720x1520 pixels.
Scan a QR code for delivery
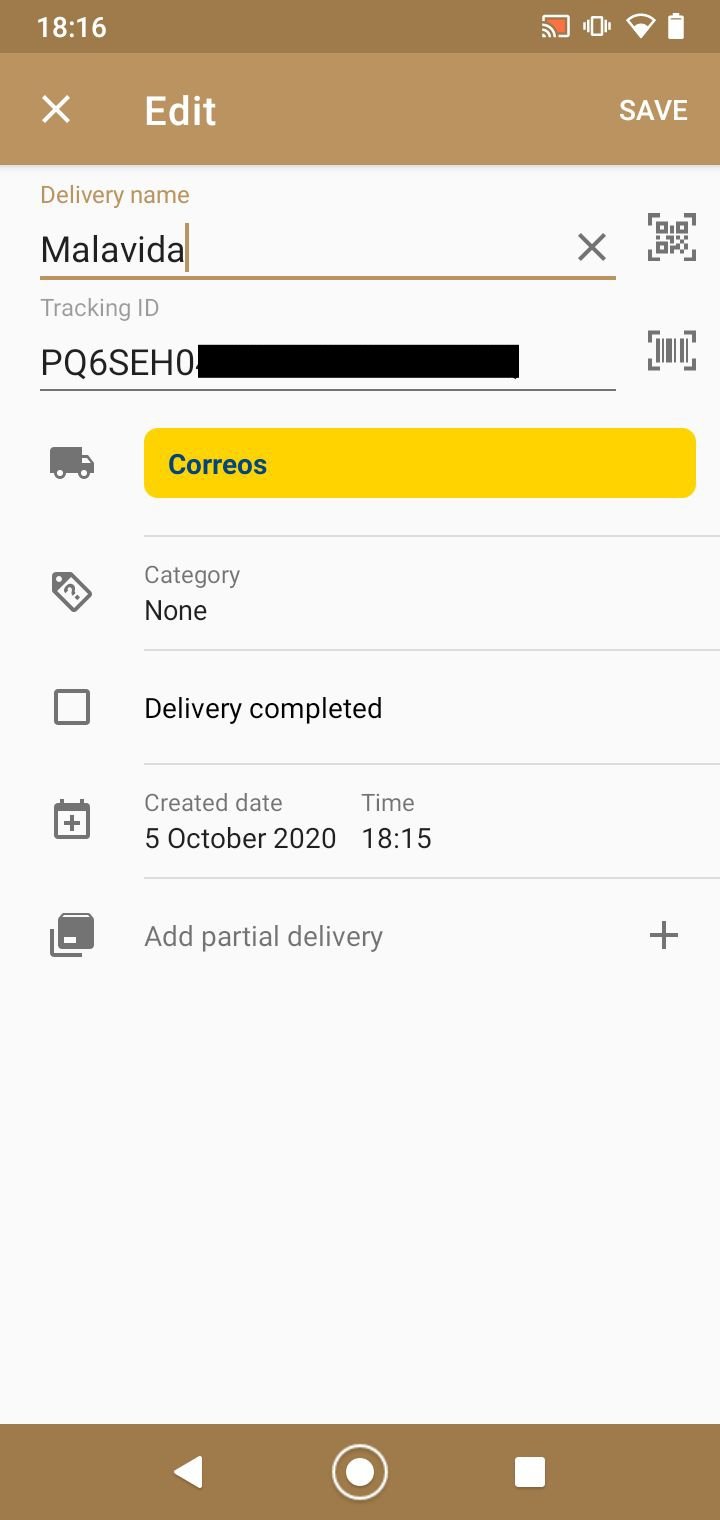pos(671,237)
